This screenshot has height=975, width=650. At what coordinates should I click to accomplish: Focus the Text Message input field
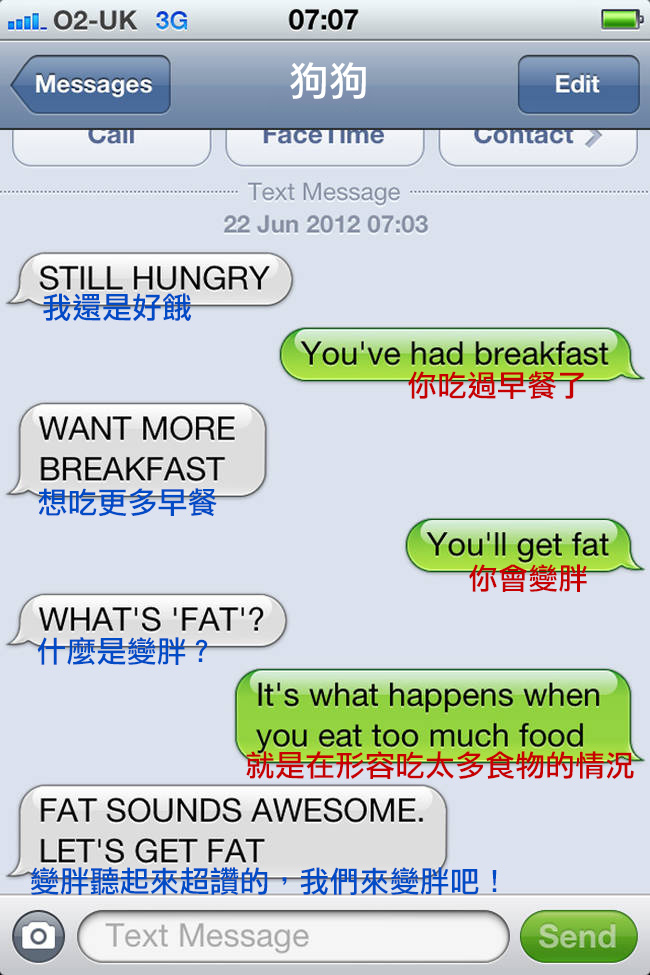tap(292, 936)
